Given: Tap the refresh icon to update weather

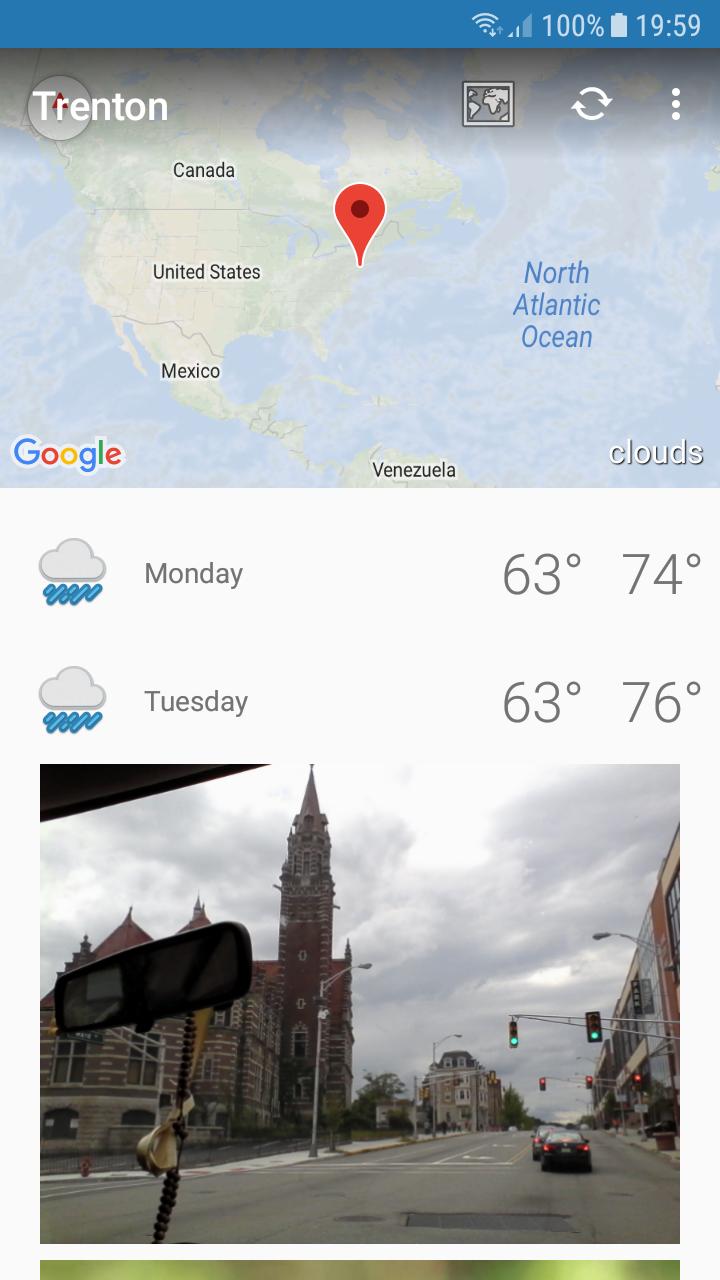Looking at the screenshot, I should pyautogui.click(x=591, y=104).
